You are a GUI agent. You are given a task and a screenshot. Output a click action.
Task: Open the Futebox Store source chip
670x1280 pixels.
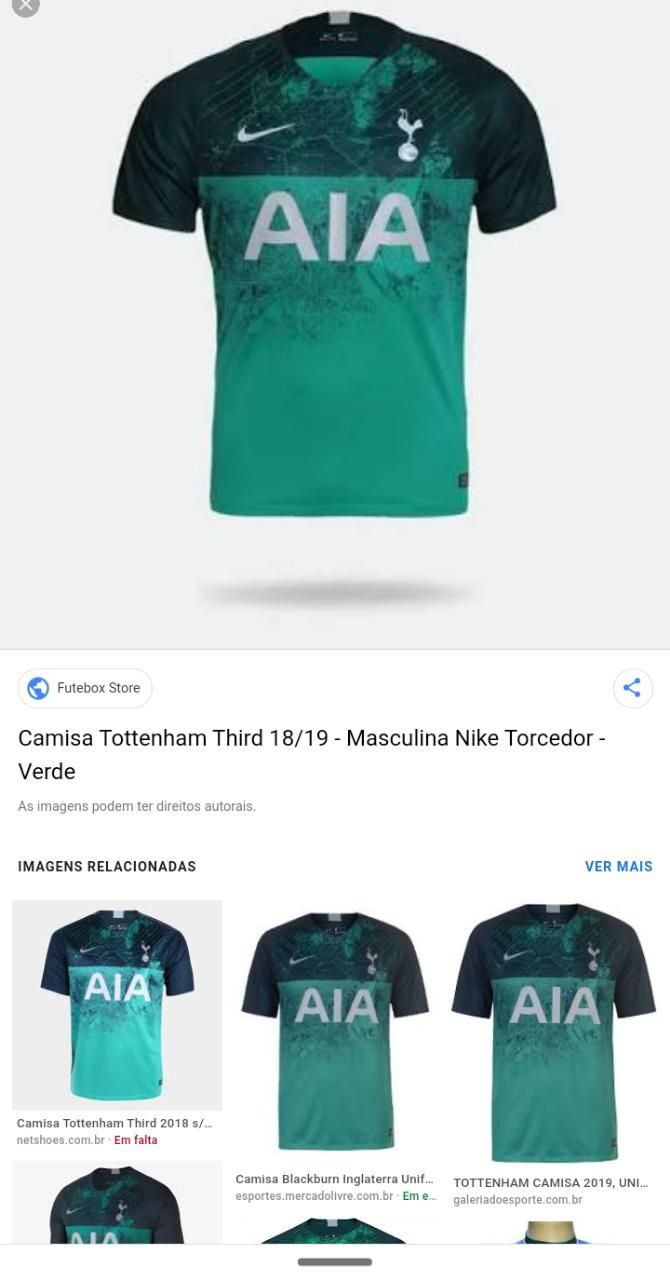tap(85, 688)
